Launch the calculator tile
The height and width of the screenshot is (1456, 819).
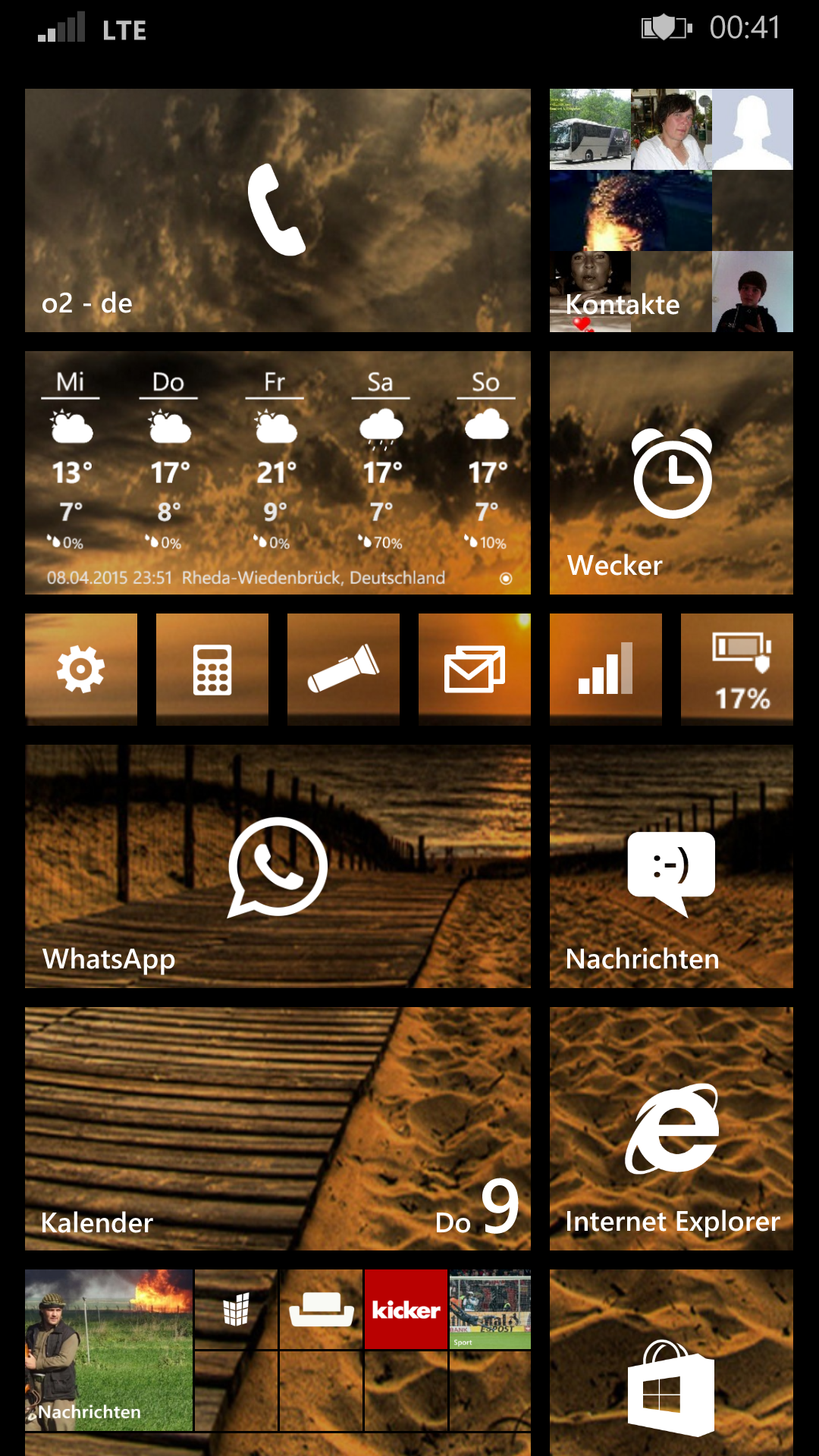click(212, 670)
